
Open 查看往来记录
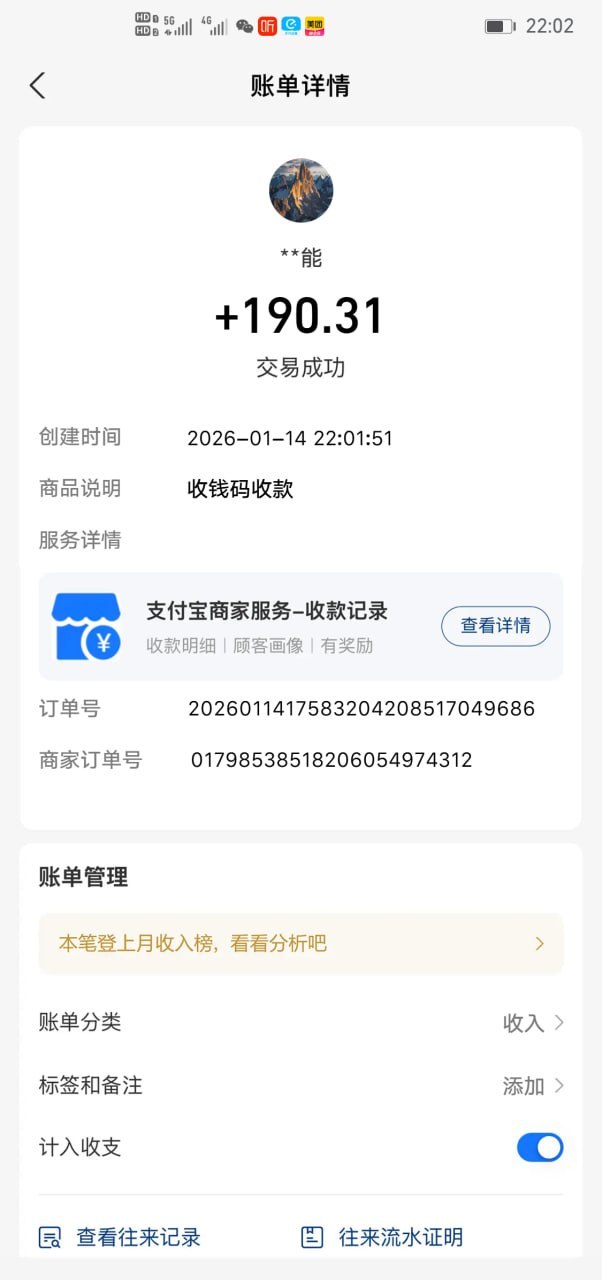120,1237
